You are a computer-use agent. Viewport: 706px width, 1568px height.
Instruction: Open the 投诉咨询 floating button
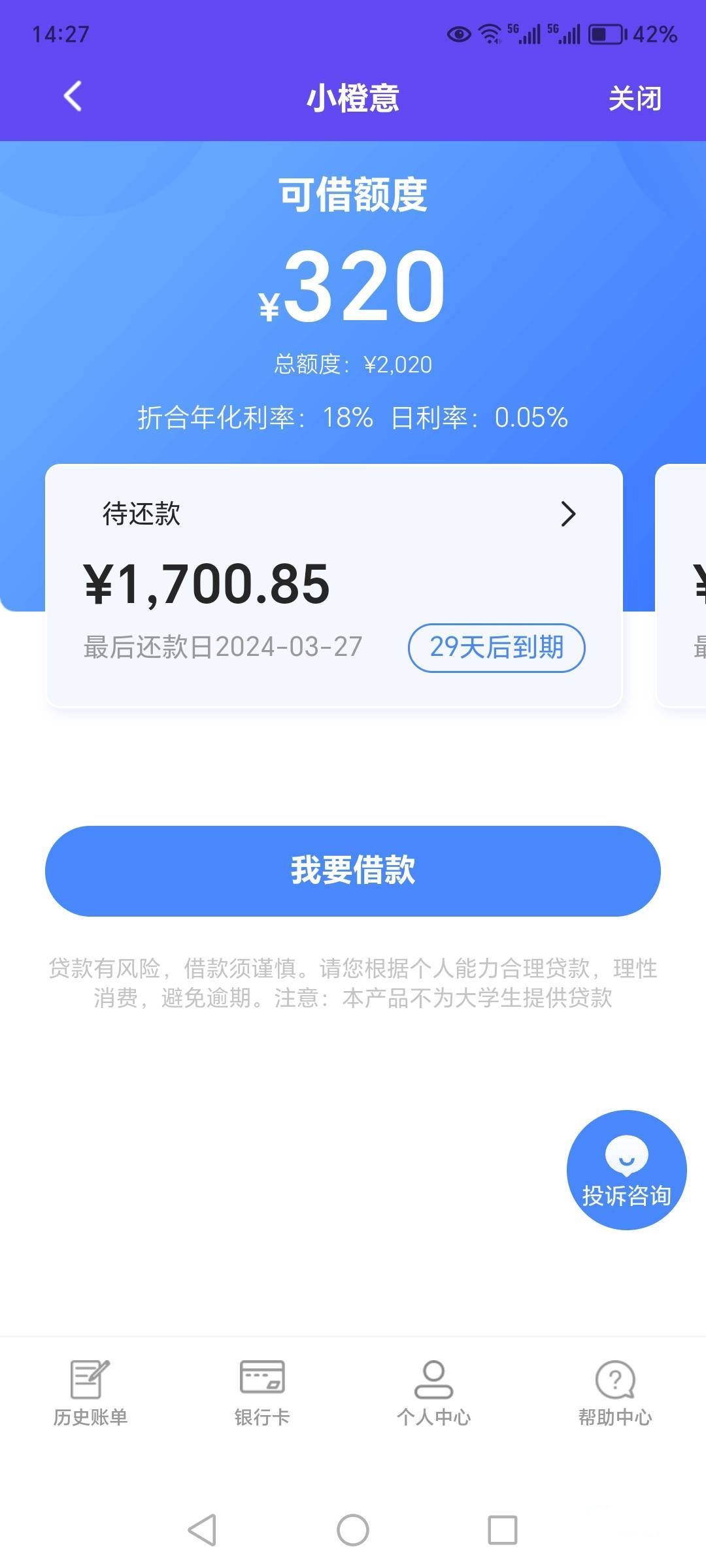tap(626, 1169)
